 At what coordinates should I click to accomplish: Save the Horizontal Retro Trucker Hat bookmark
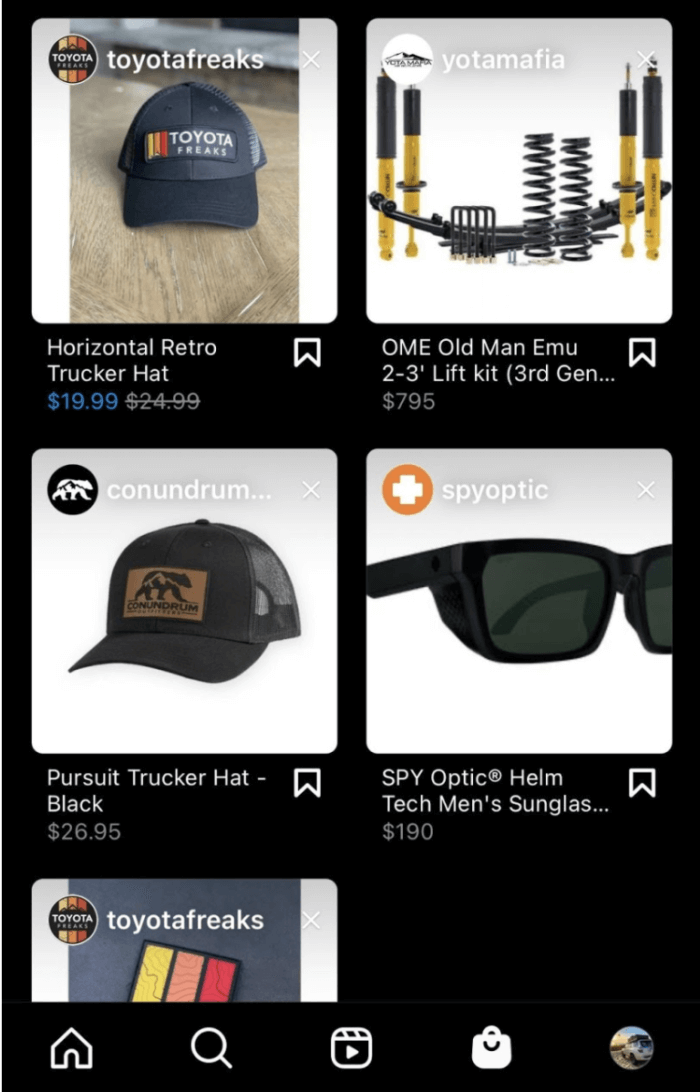[x=307, y=353]
